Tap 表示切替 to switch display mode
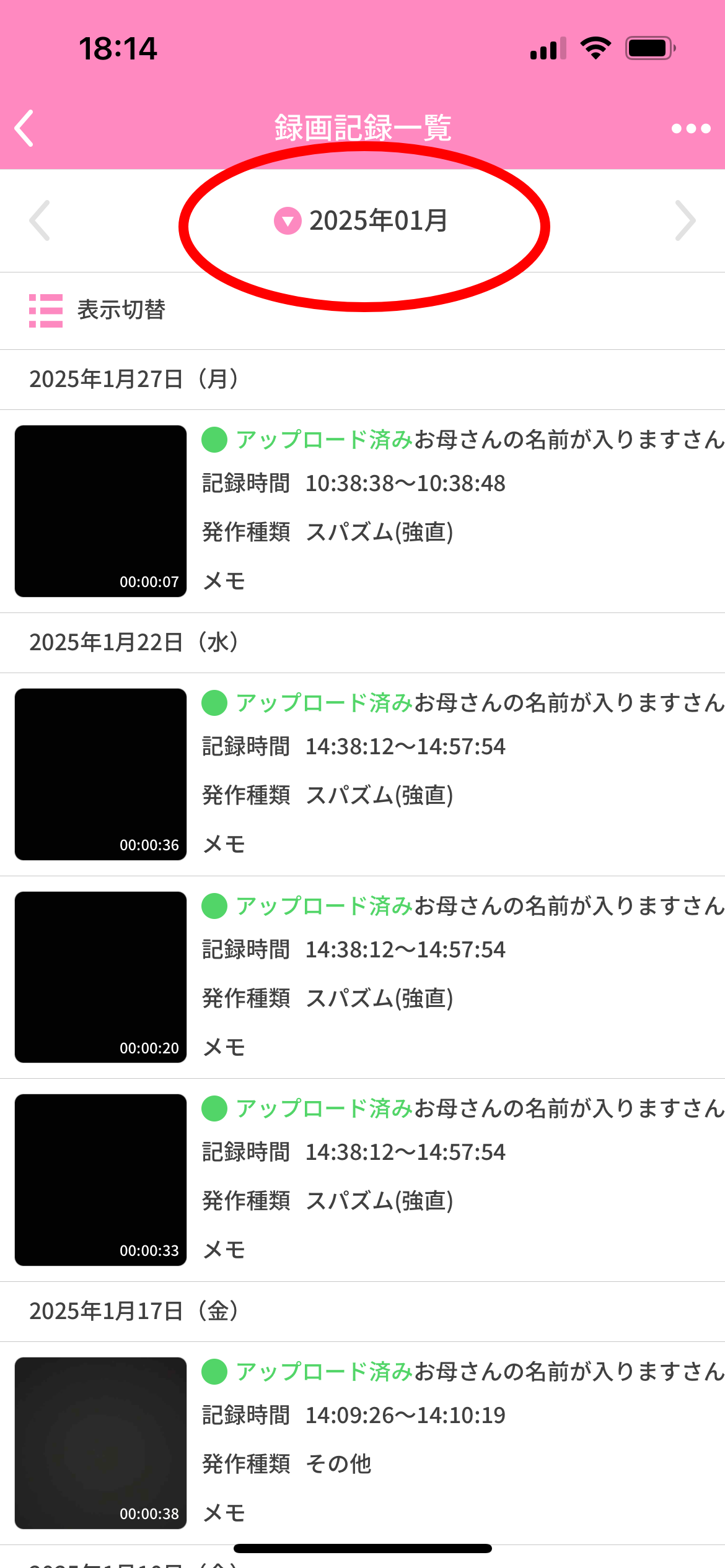The height and width of the screenshot is (1568, 725). 97,310
